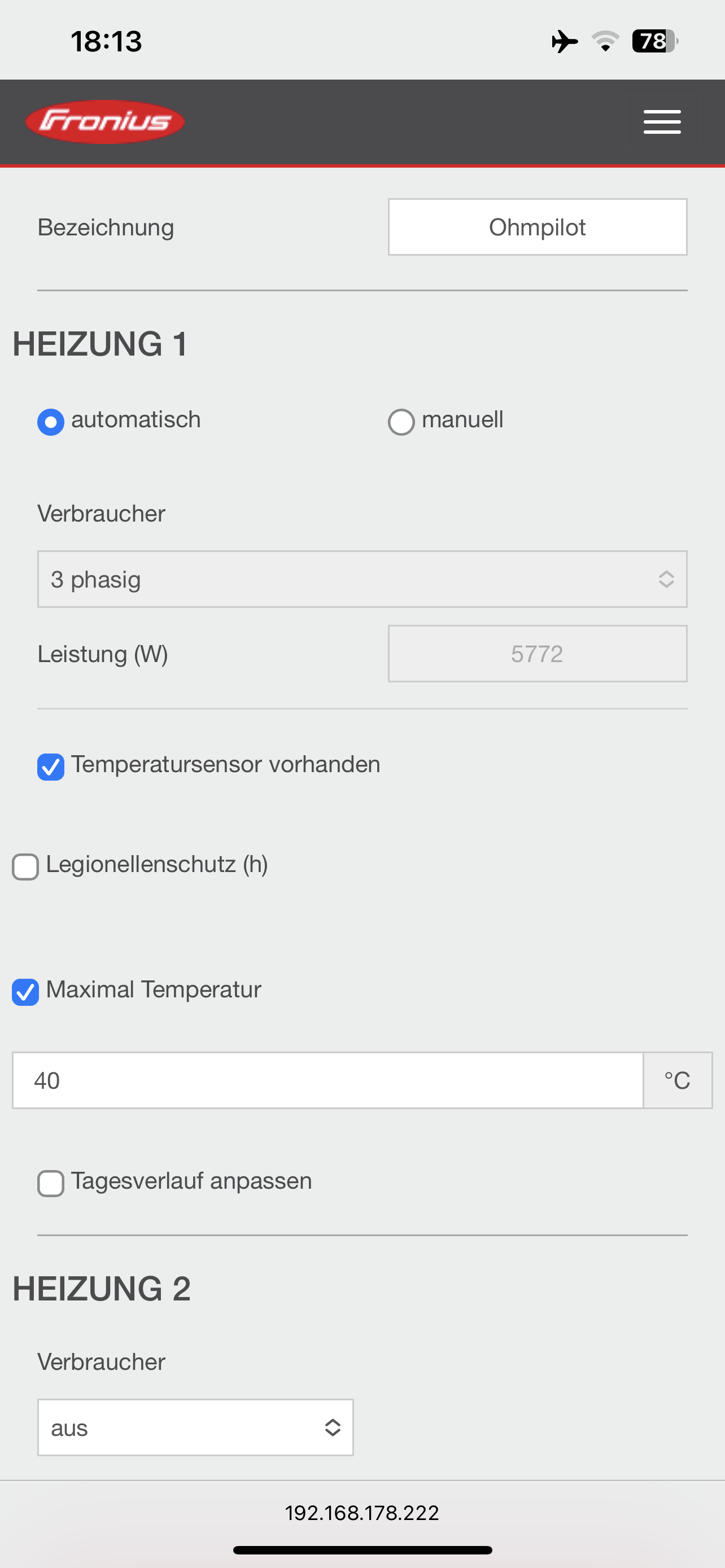Screen dimensions: 725x1568
Task: Edit the maximum temperature value 40
Action: point(327,1080)
